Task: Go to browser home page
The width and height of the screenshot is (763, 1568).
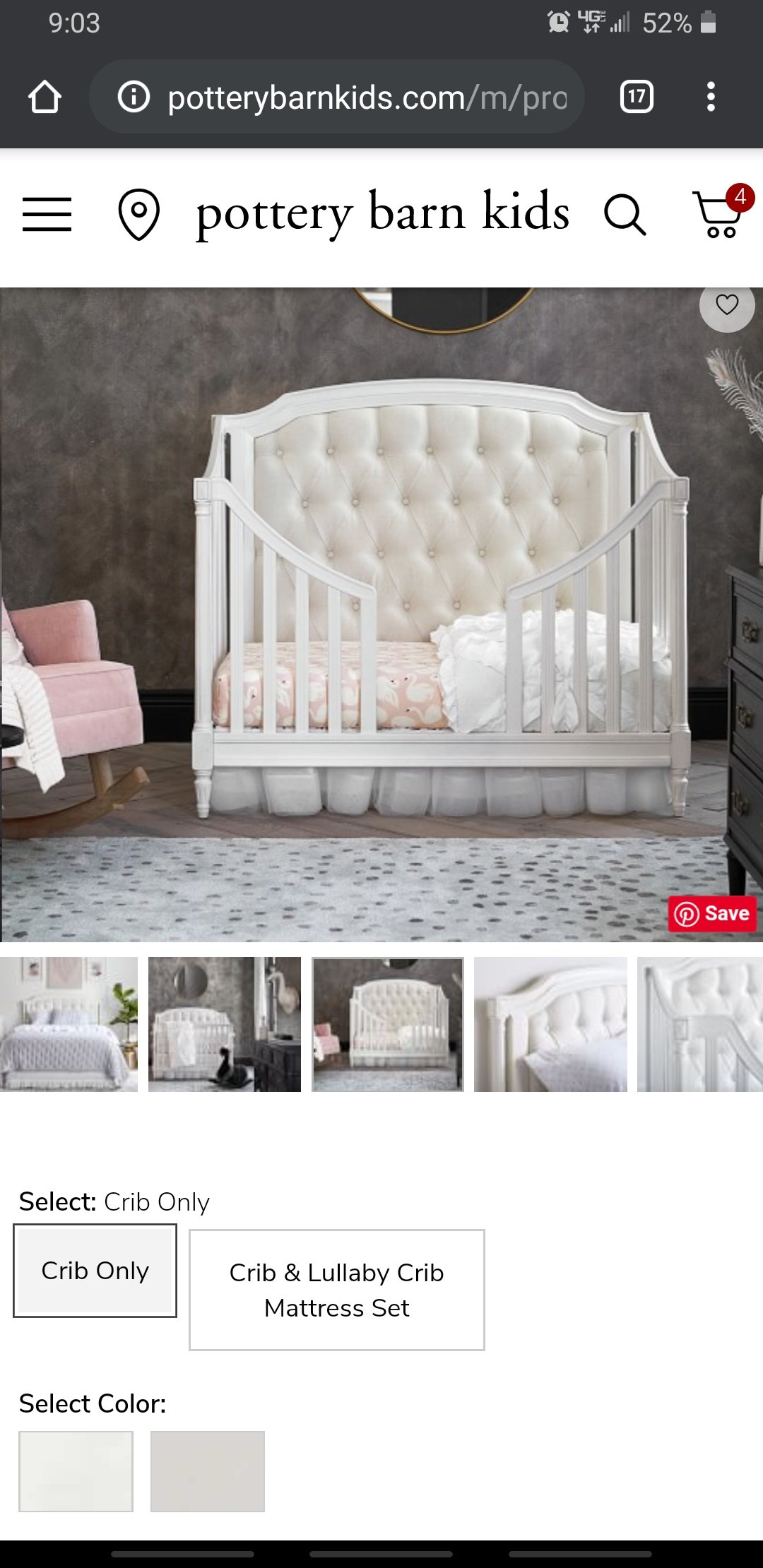Action: click(x=45, y=97)
